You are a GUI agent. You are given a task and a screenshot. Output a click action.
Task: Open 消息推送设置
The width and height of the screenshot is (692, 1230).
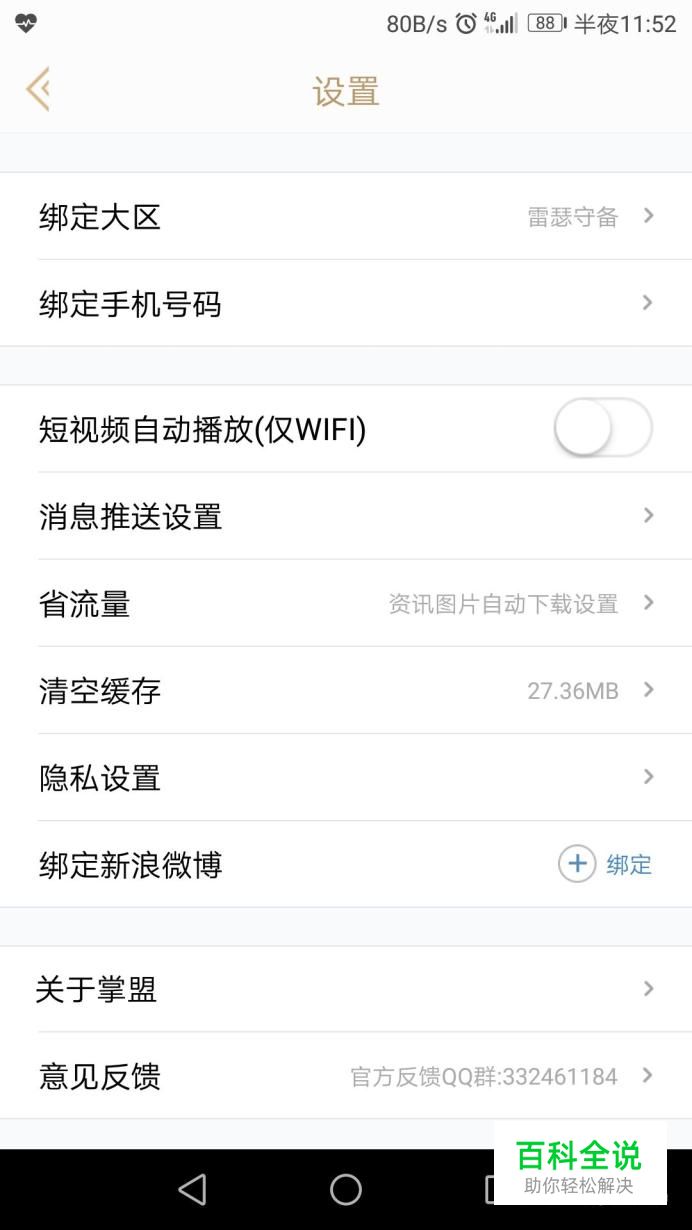point(346,516)
